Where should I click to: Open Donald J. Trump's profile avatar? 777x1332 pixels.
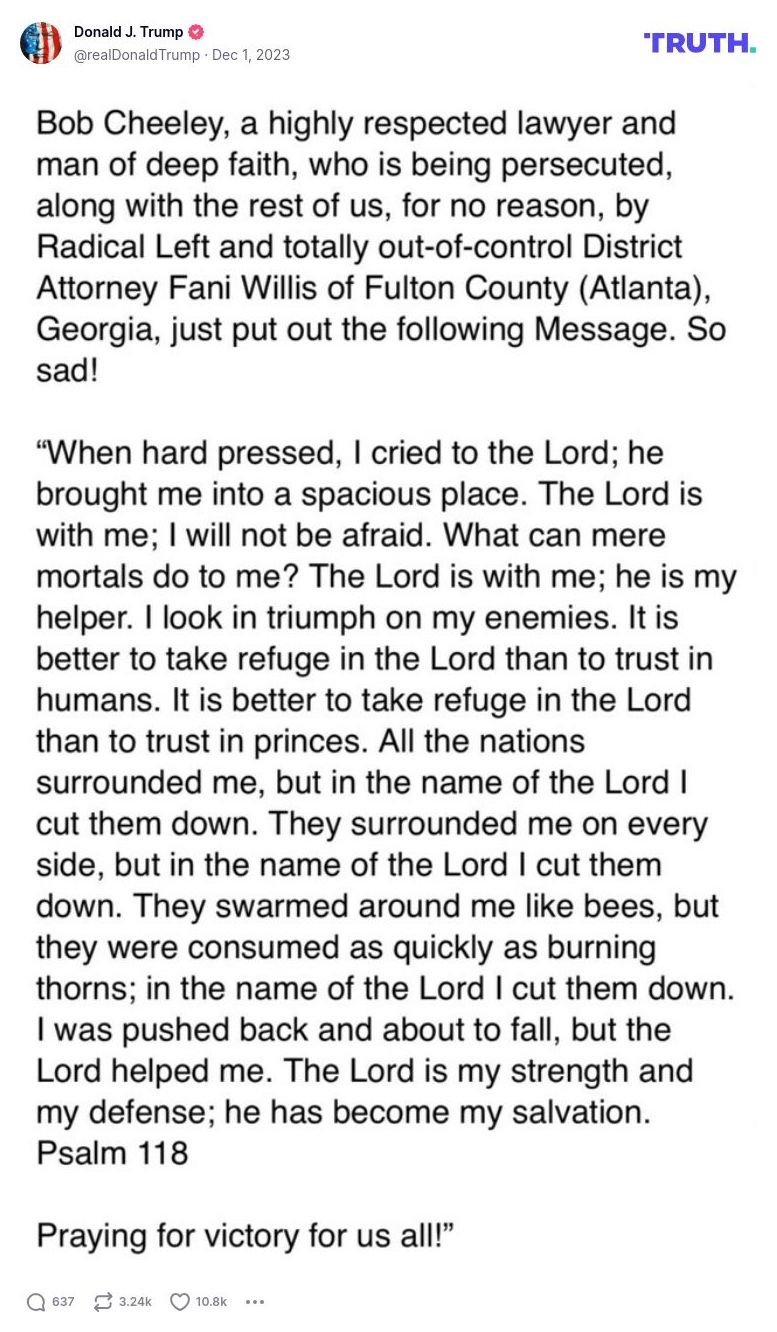tap(41, 43)
